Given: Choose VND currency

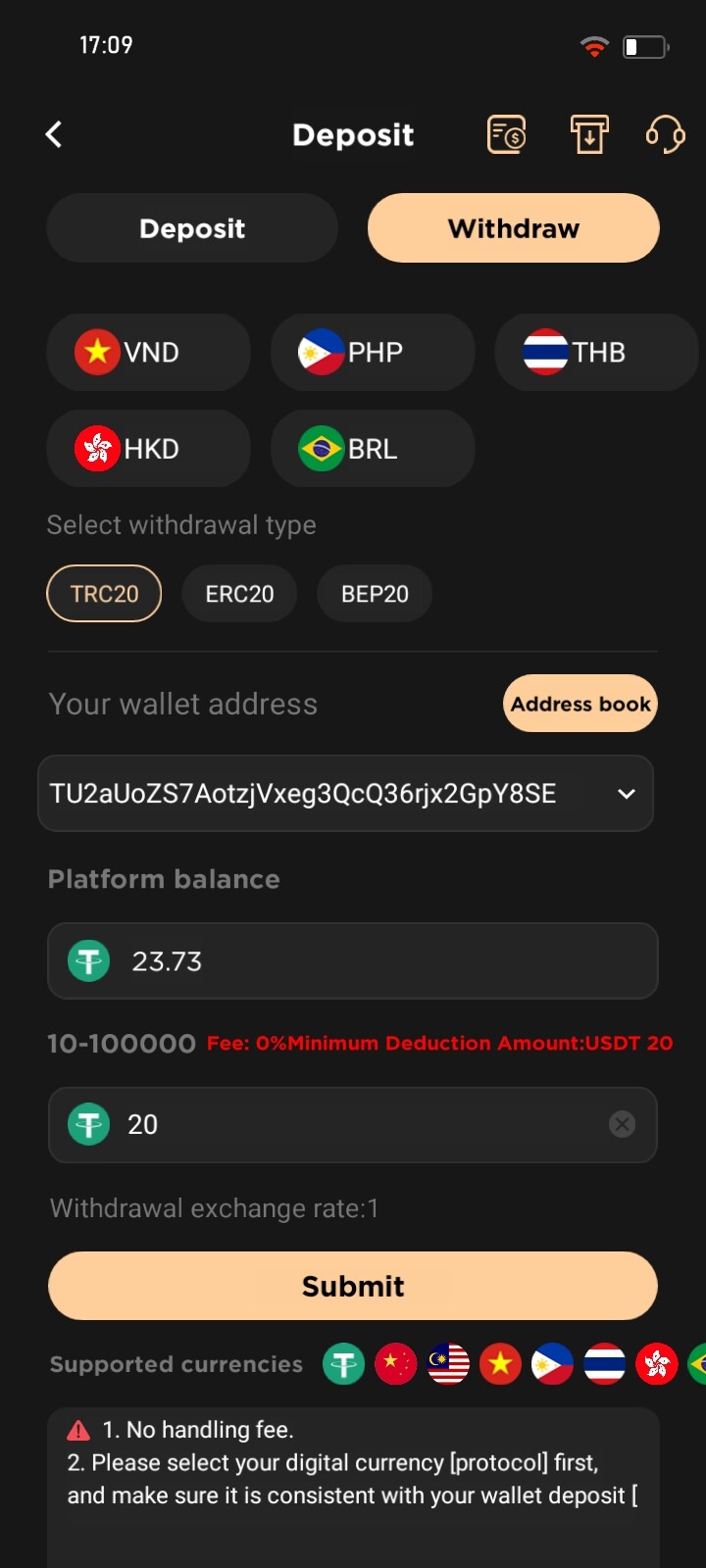Looking at the screenshot, I should tap(149, 352).
